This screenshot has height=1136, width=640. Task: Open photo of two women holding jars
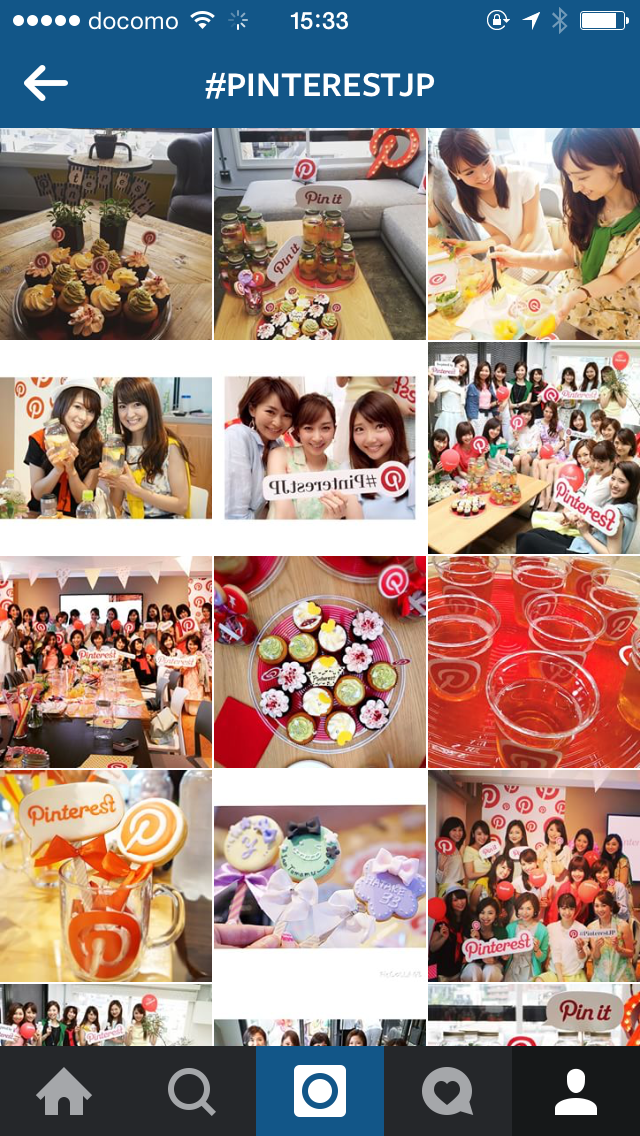(106, 447)
